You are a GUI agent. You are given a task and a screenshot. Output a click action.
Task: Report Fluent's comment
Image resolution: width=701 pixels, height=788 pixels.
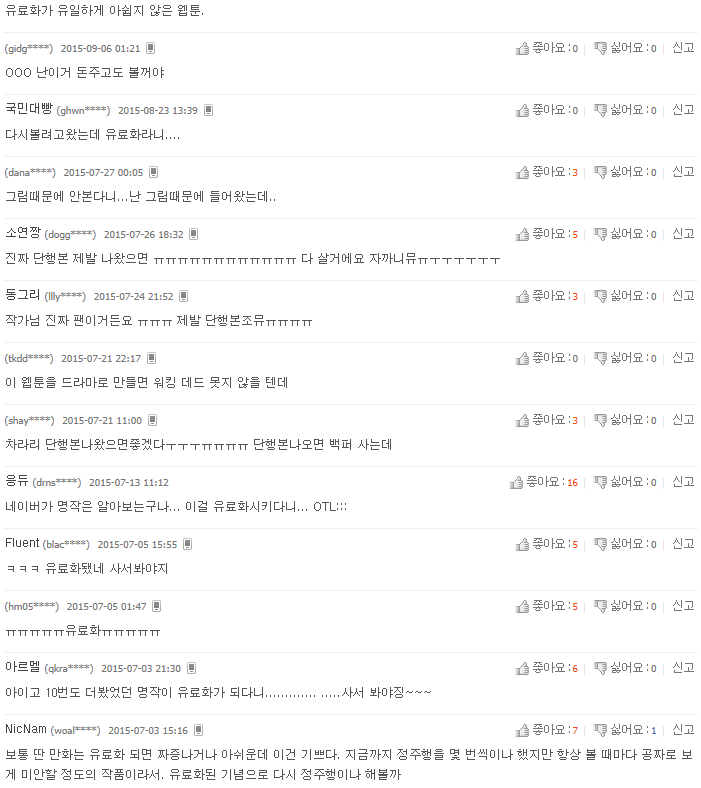point(683,544)
